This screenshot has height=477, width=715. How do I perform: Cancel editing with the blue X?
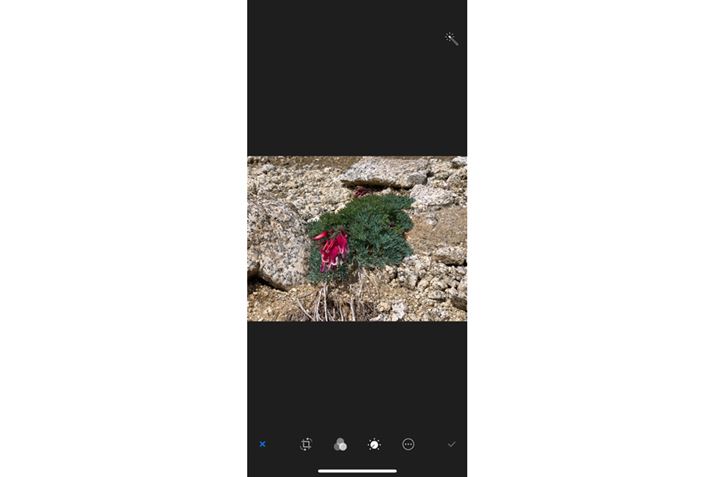point(262,444)
